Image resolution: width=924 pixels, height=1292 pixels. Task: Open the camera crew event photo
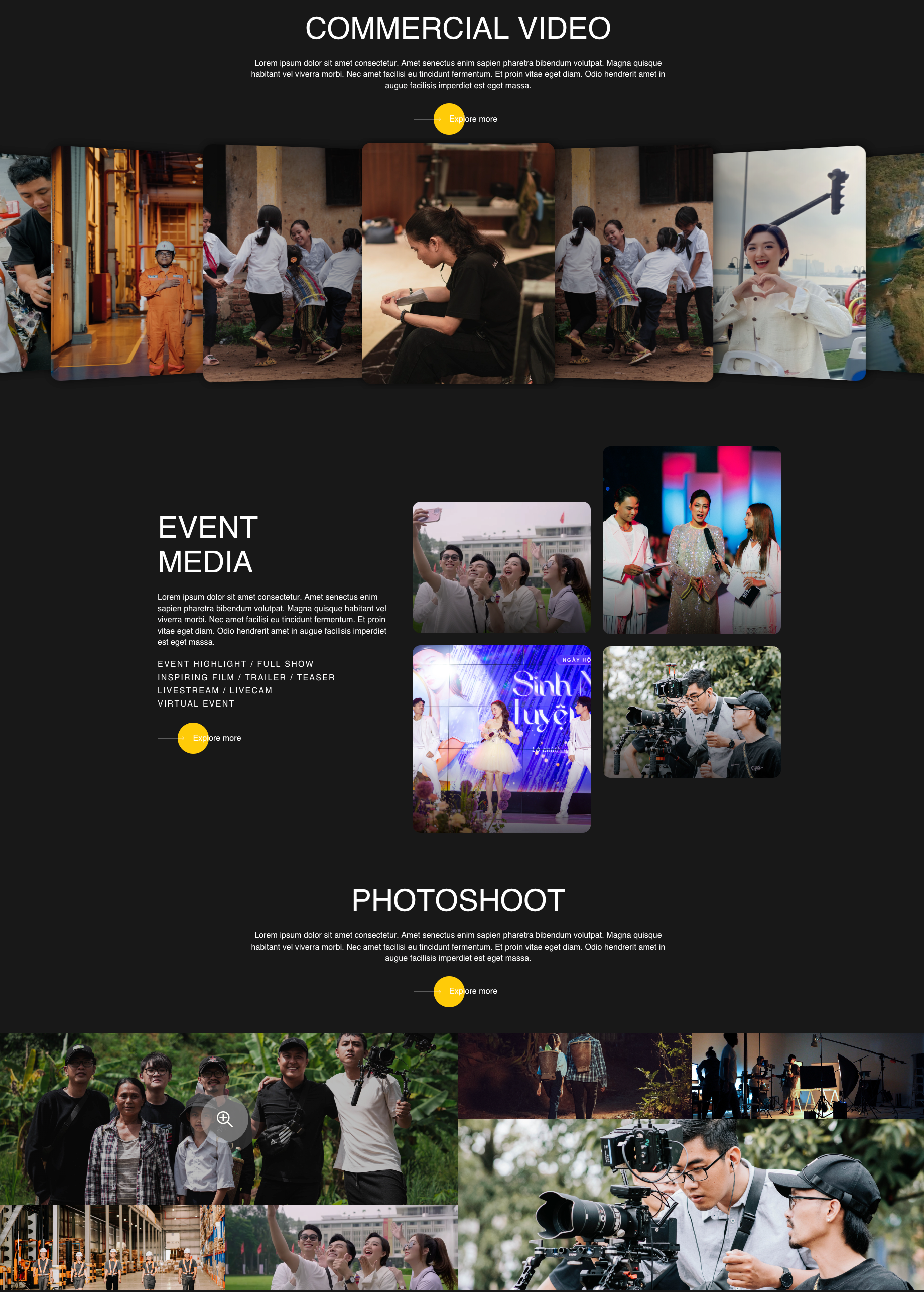(691, 712)
